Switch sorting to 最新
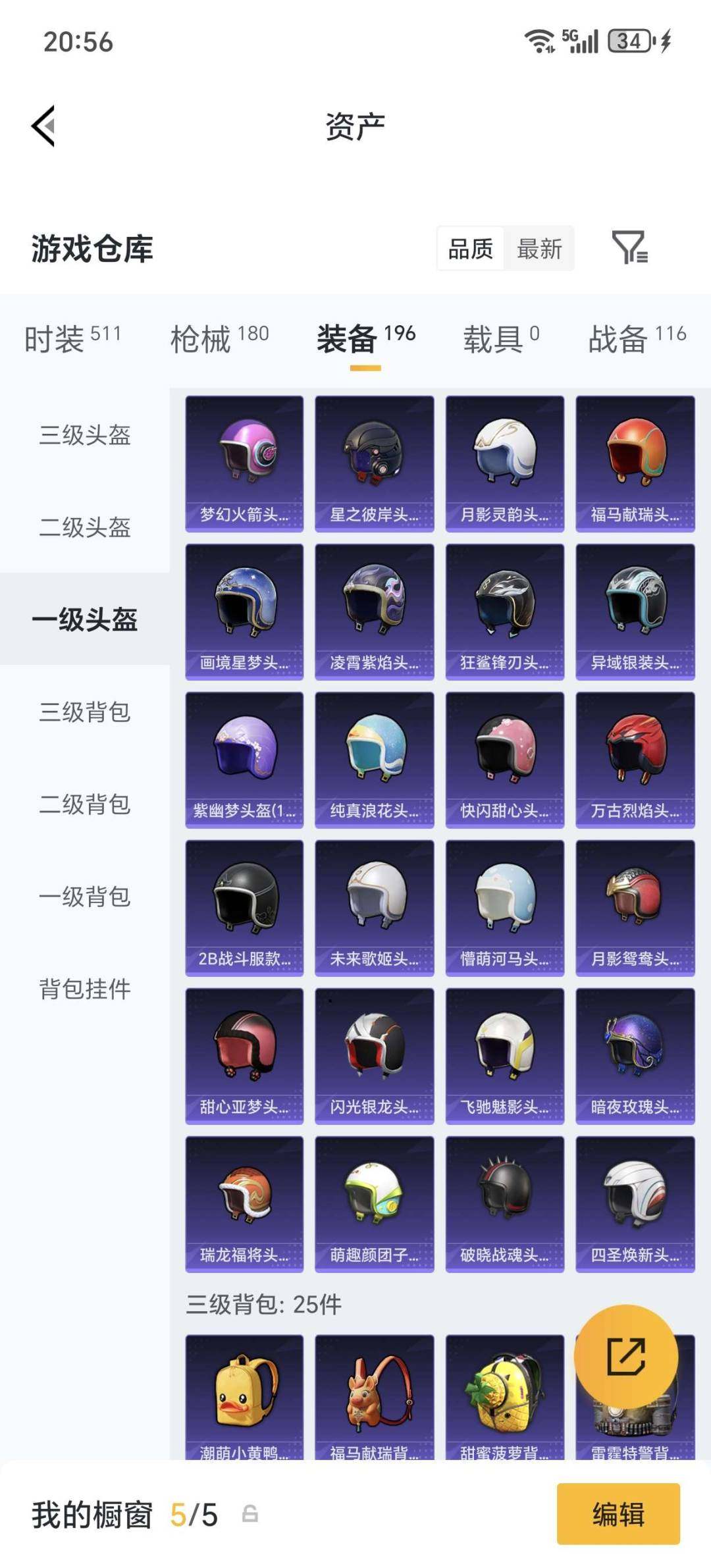711x1568 pixels. tap(540, 249)
